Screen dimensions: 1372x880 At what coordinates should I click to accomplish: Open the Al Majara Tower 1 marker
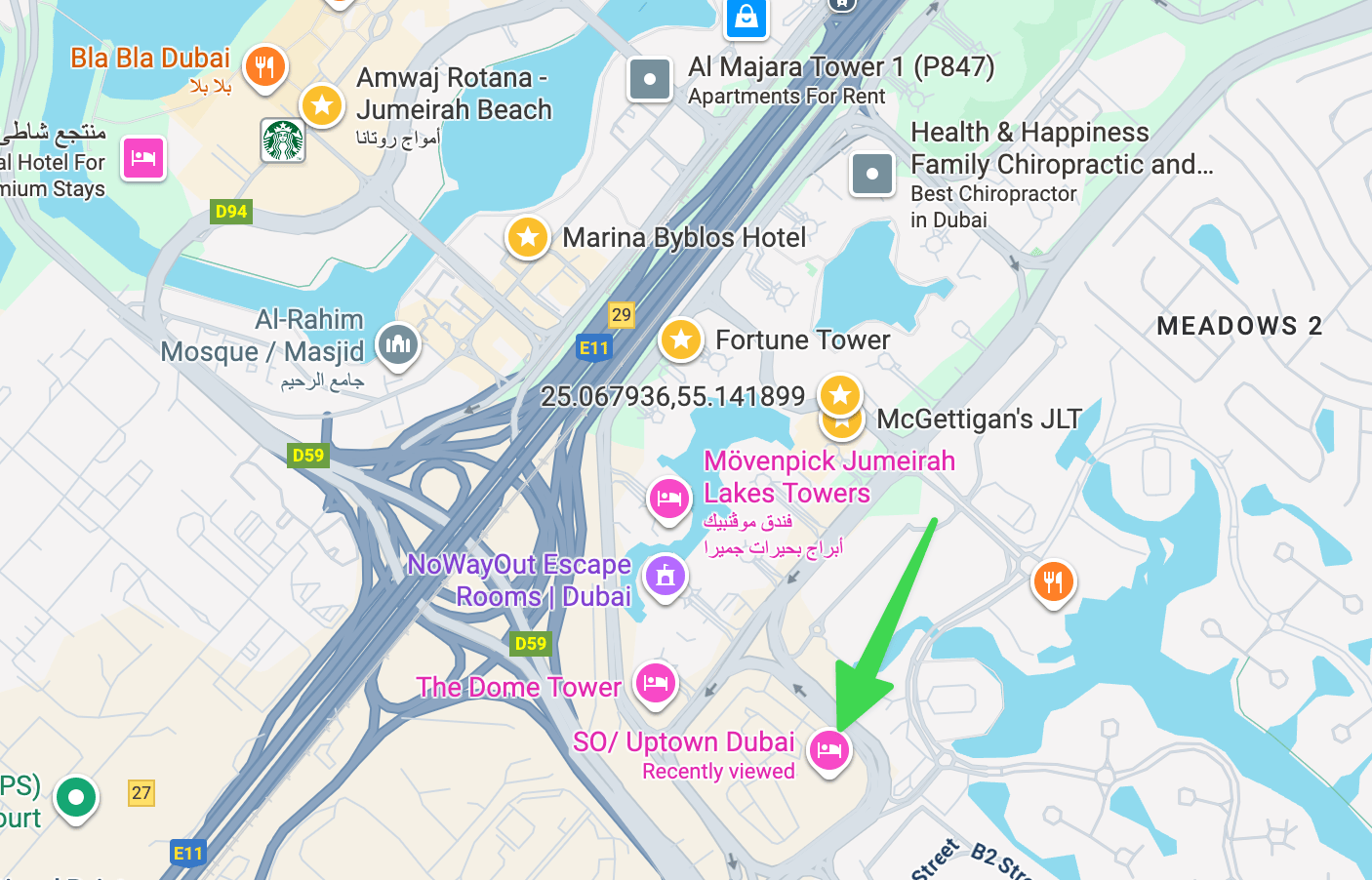[650, 79]
